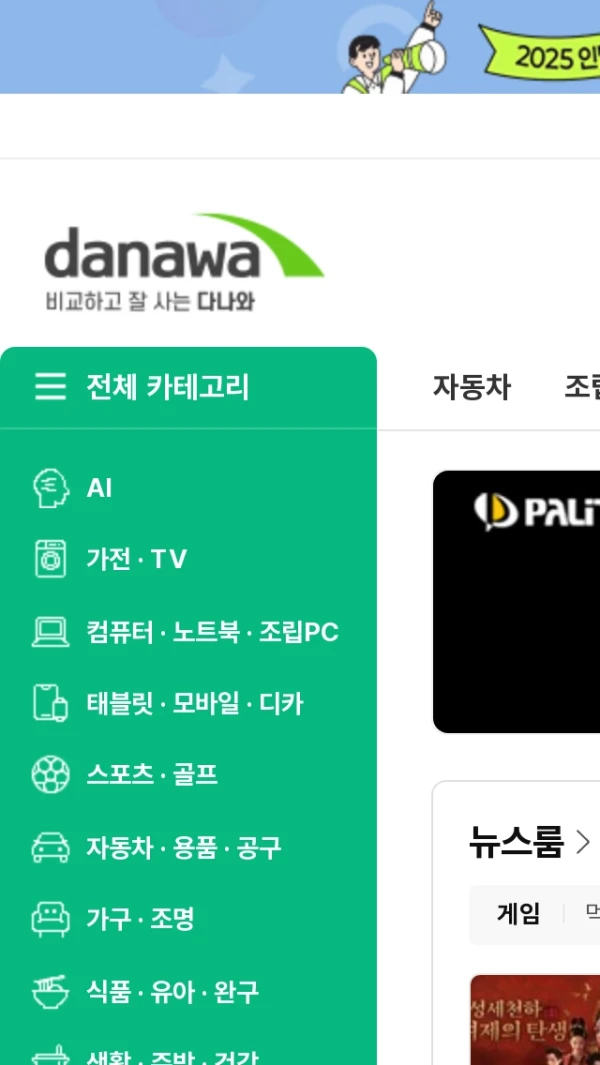This screenshot has height=1065, width=600.
Task: Browse 태블릿·모바일·디카 category
Action: coord(194,704)
